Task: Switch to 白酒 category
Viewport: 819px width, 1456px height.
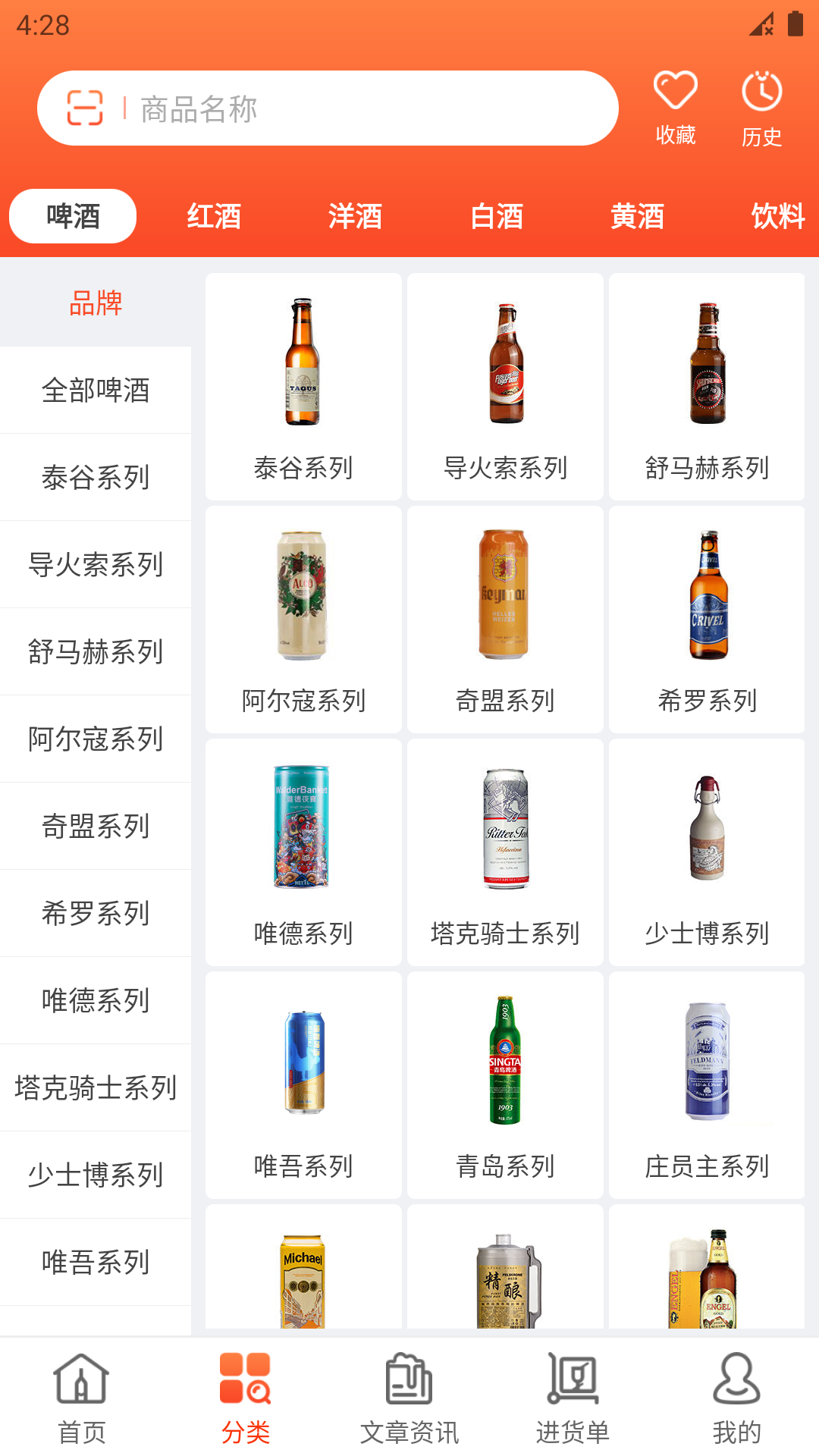Action: click(x=497, y=217)
